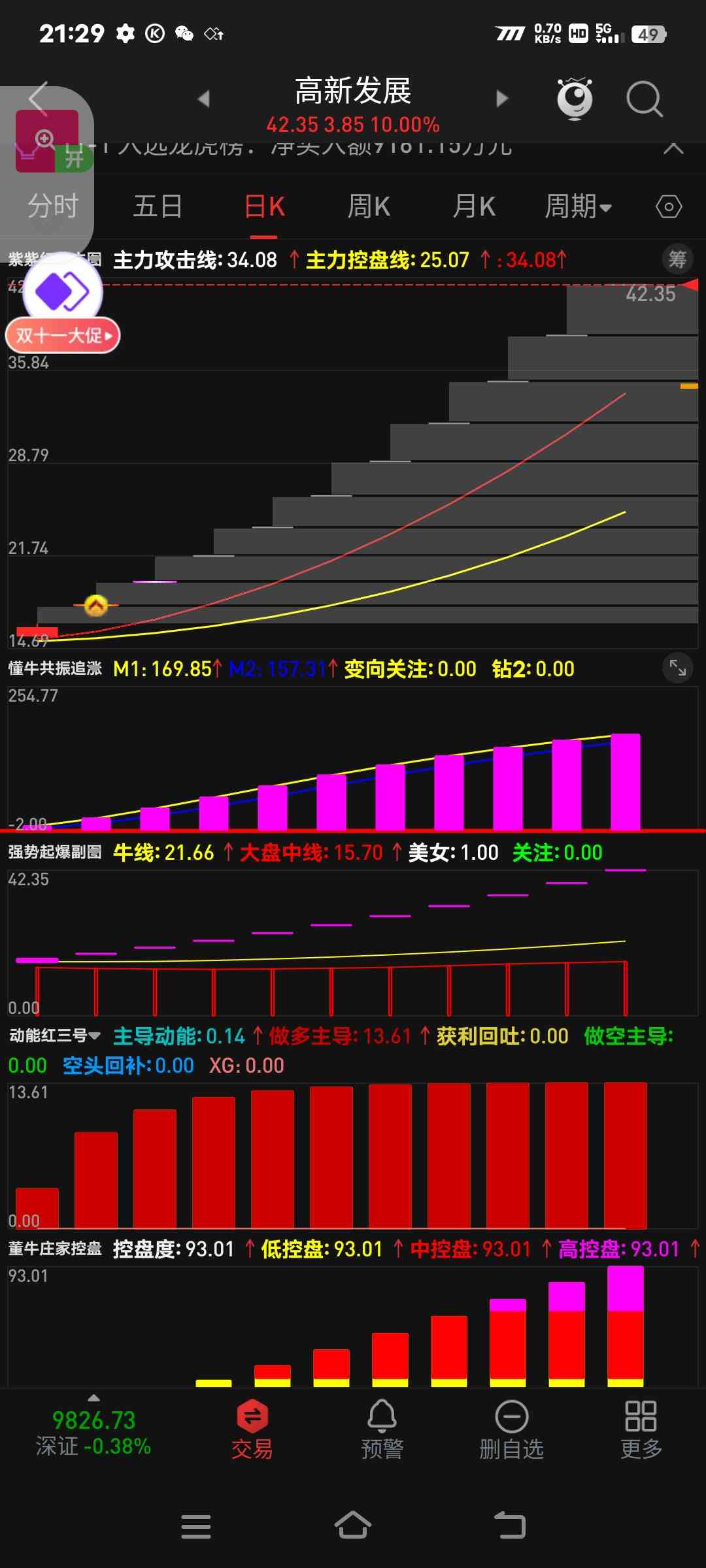Open the 交易 trade tab

tap(252, 1429)
